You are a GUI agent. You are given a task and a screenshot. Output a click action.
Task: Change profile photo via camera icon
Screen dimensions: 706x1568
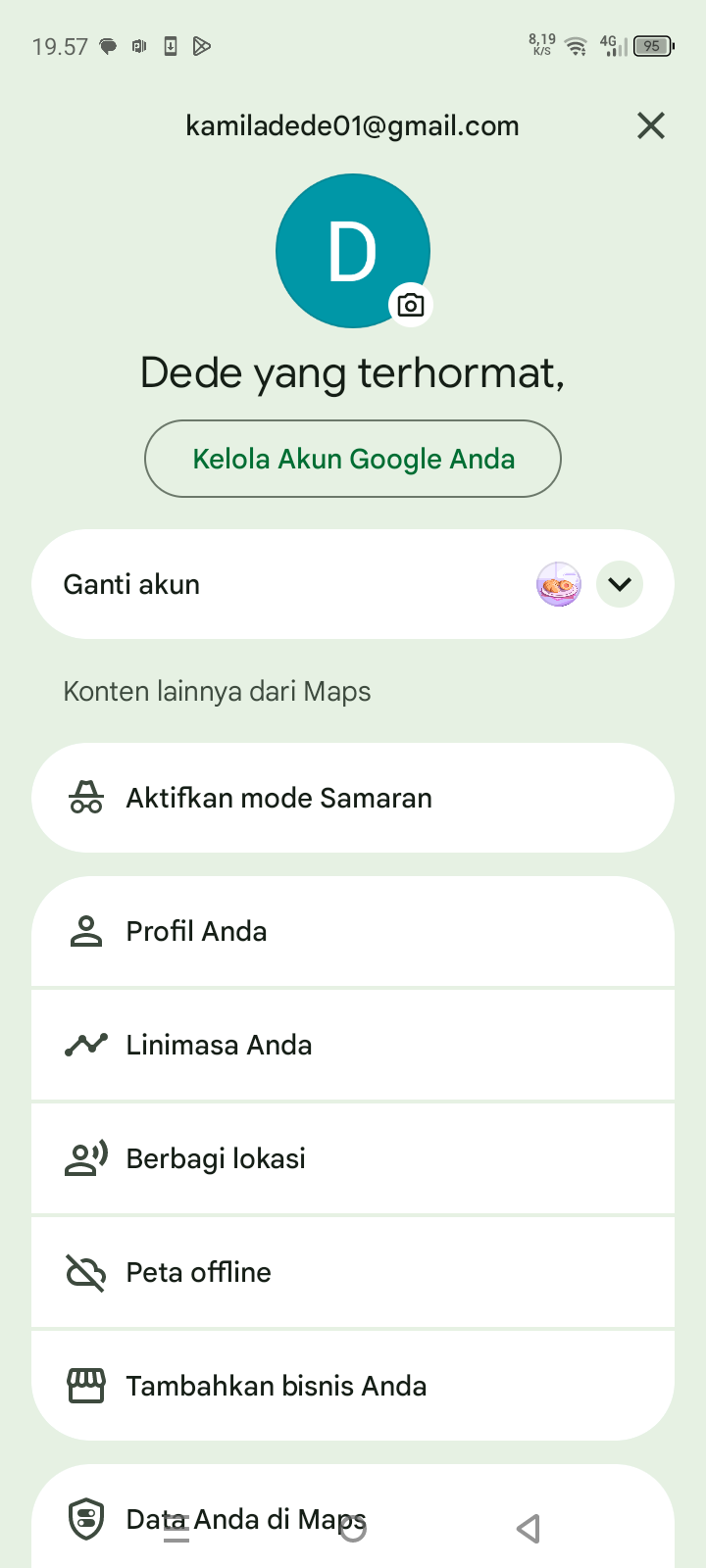click(411, 305)
